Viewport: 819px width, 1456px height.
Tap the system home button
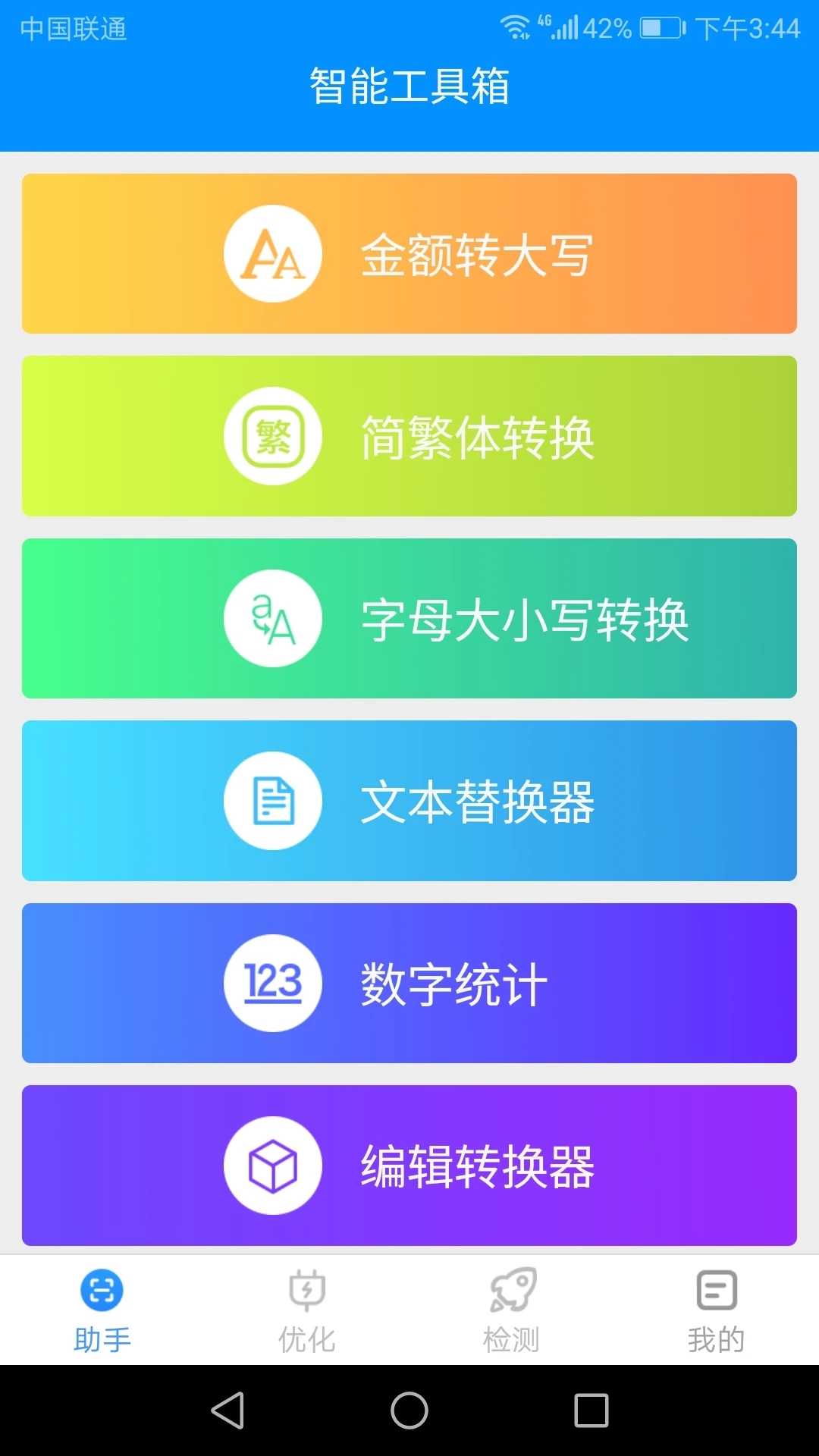coord(409,1410)
